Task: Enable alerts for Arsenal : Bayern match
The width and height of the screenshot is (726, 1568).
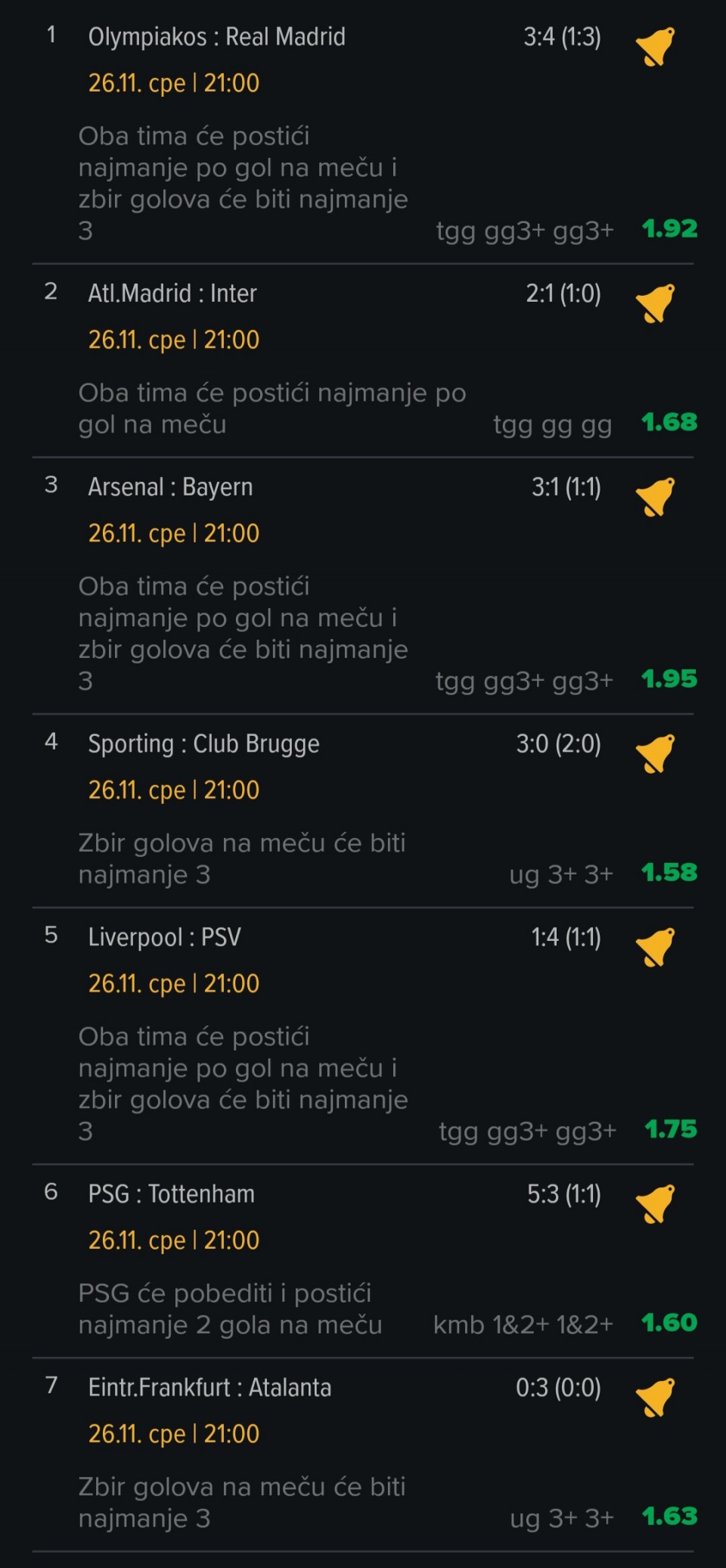Action: pos(655,497)
